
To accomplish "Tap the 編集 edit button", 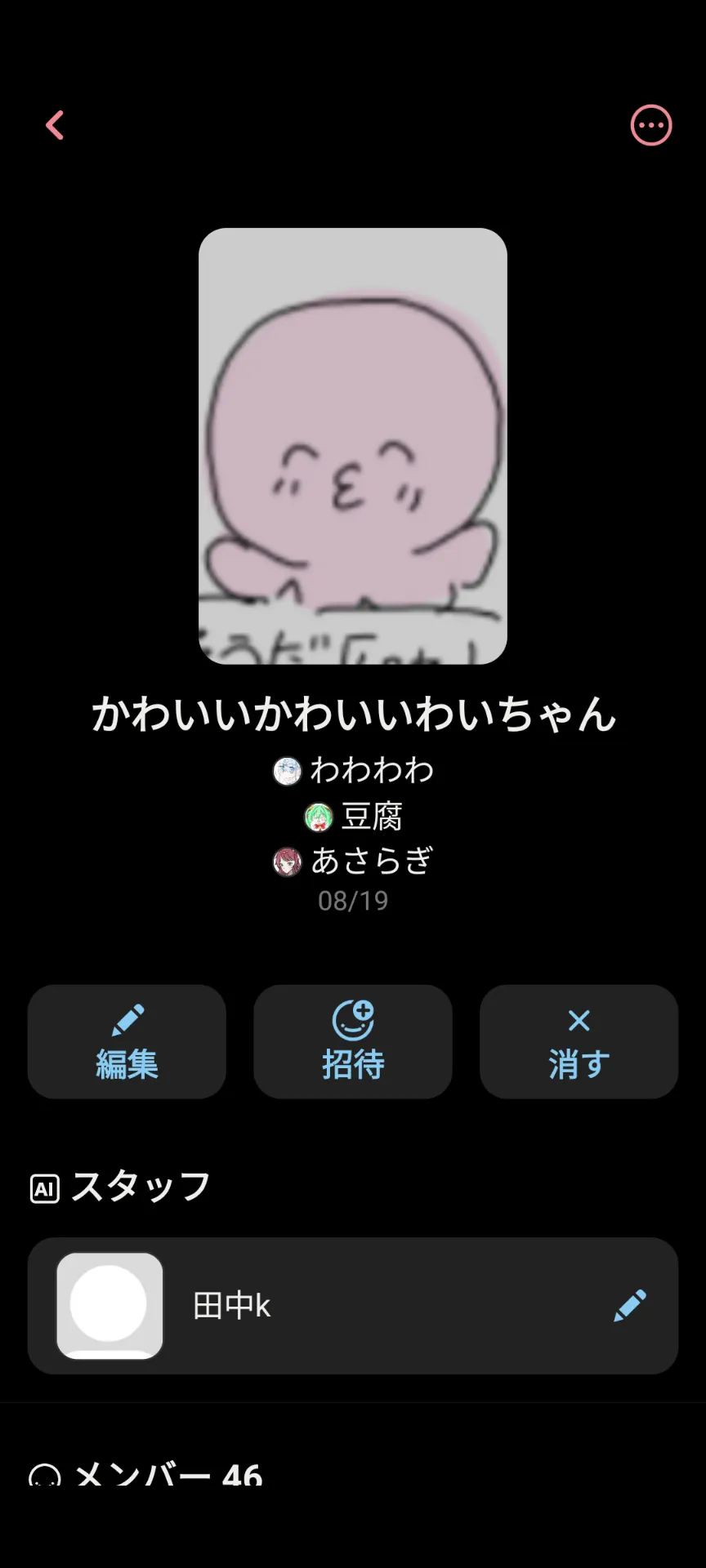I will click(x=127, y=1041).
